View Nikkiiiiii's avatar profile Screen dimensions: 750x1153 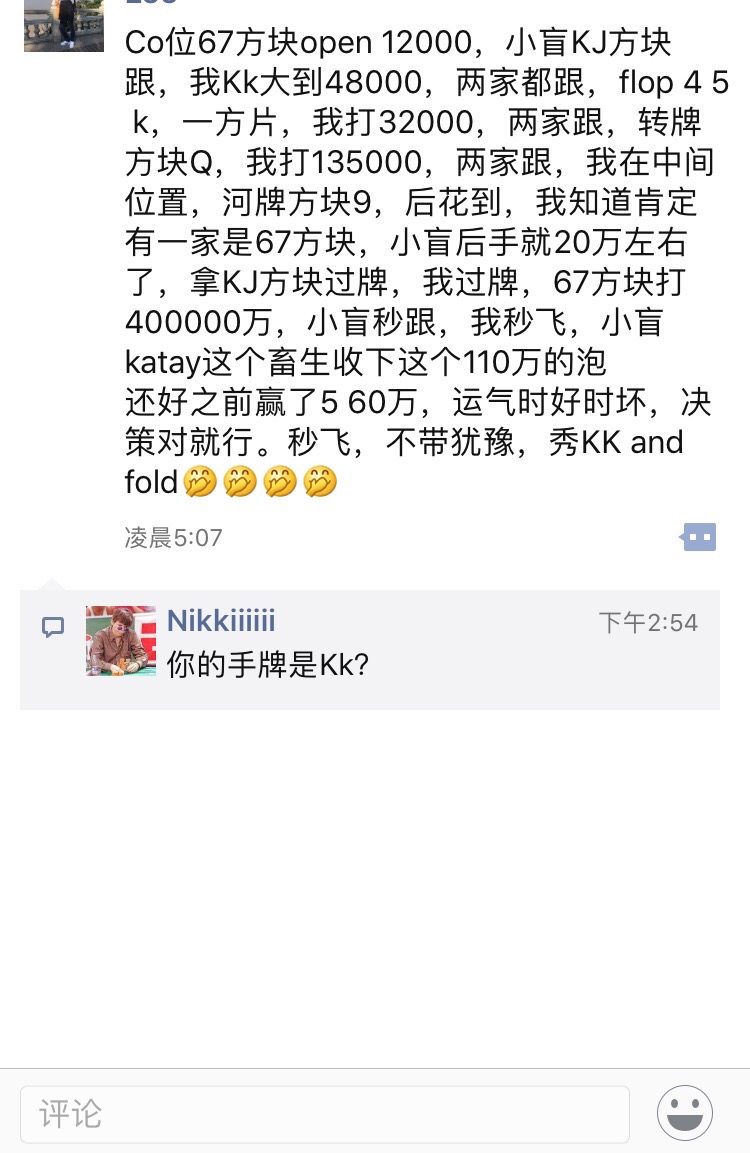tap(121, 640)
